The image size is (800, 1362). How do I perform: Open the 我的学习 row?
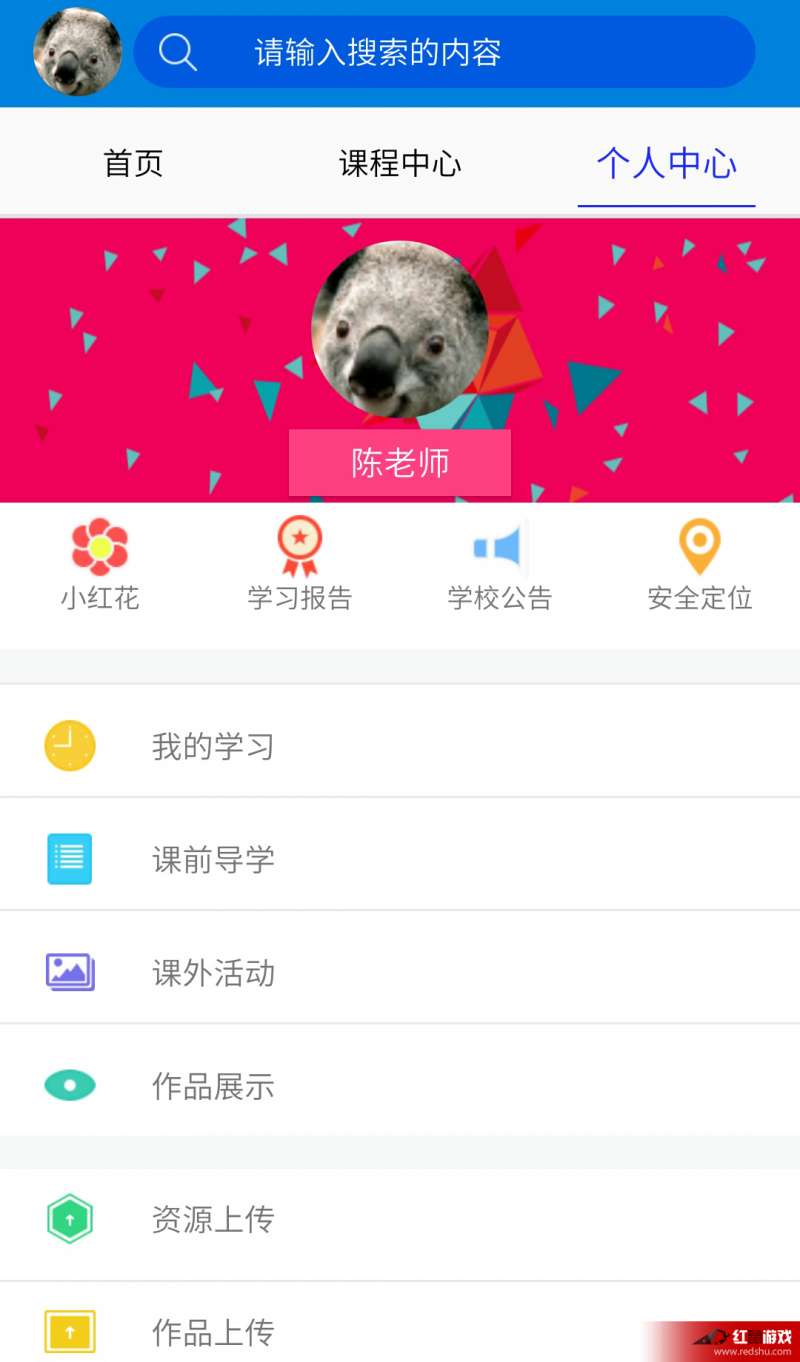click(x=400, y=746)
